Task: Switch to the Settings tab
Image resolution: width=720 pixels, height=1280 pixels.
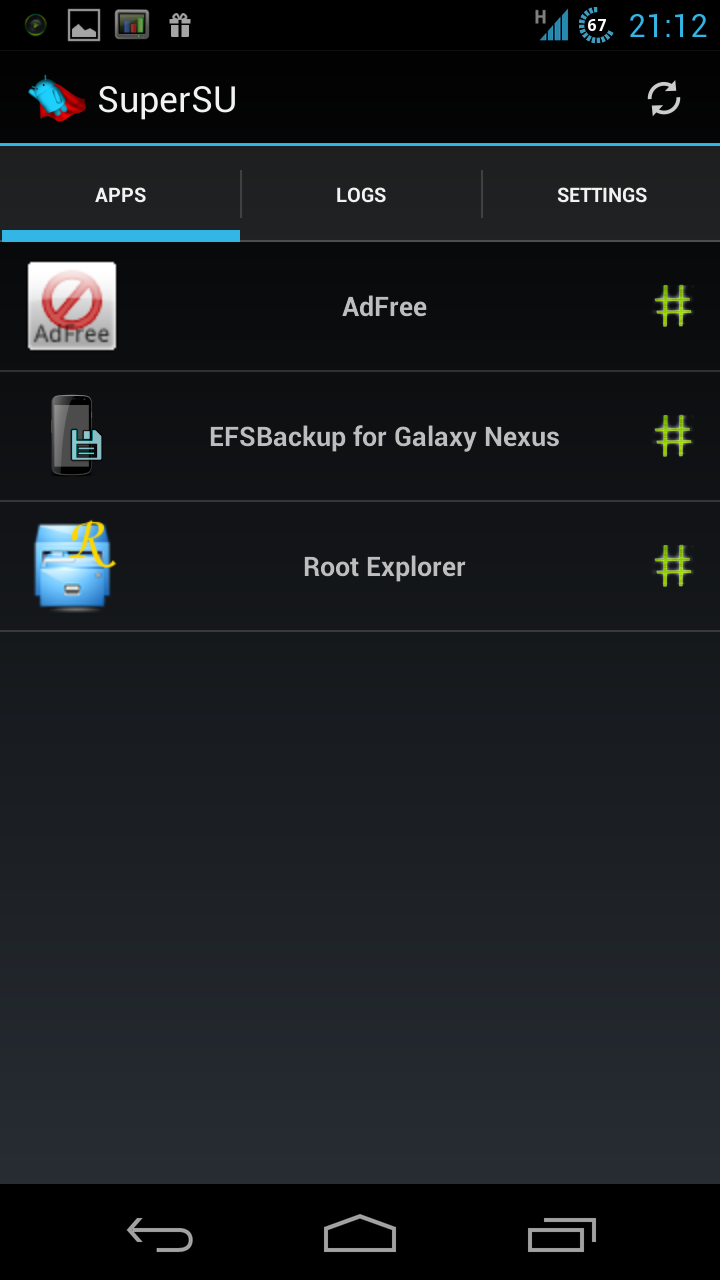Action: [x=602, y=195]
